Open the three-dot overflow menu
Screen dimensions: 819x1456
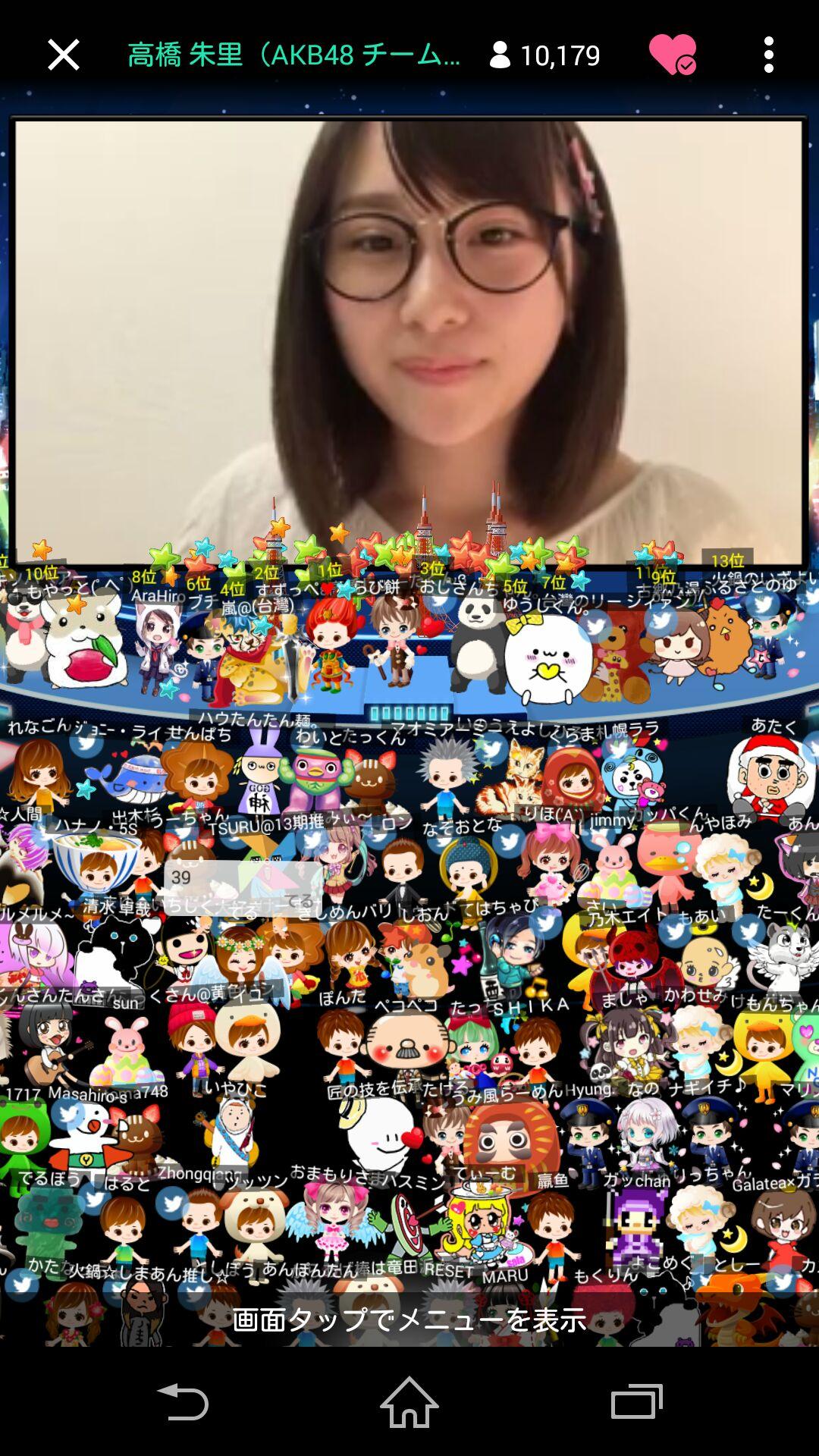(768, 55)
